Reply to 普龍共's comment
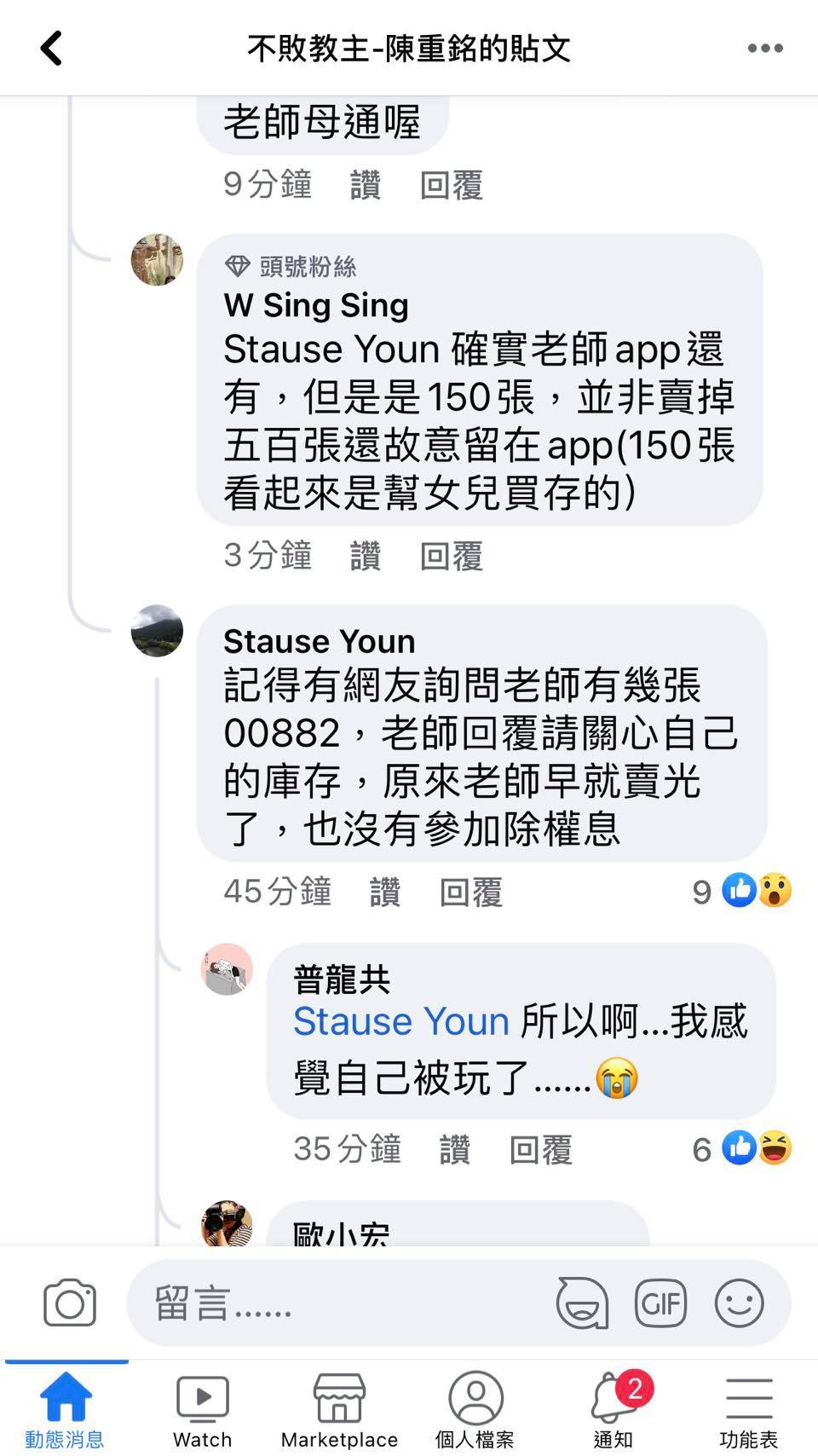The image size is (818, 1456). pyautogui.click(x=540, y=1149)
